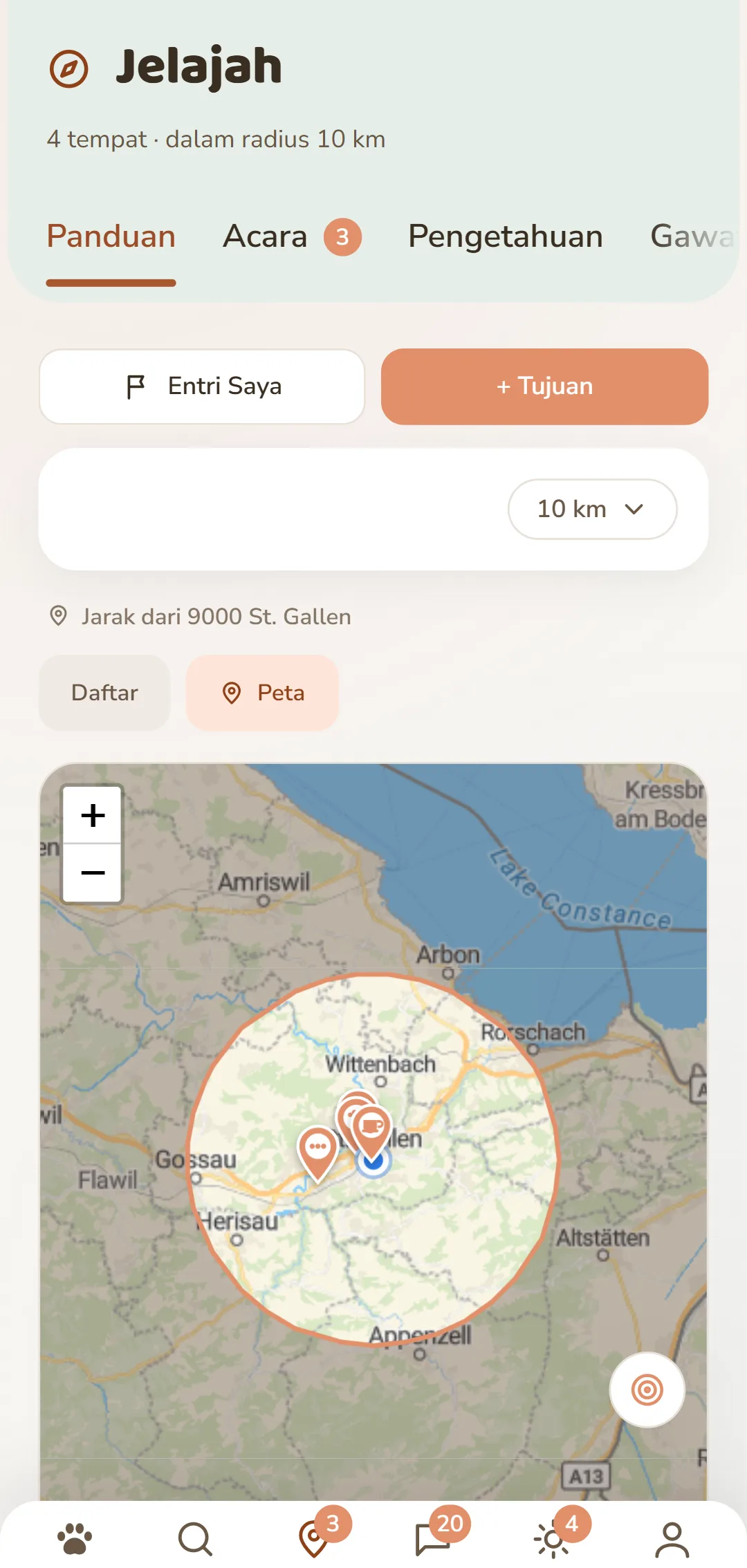Zoom in on the map

click(93, 815)
